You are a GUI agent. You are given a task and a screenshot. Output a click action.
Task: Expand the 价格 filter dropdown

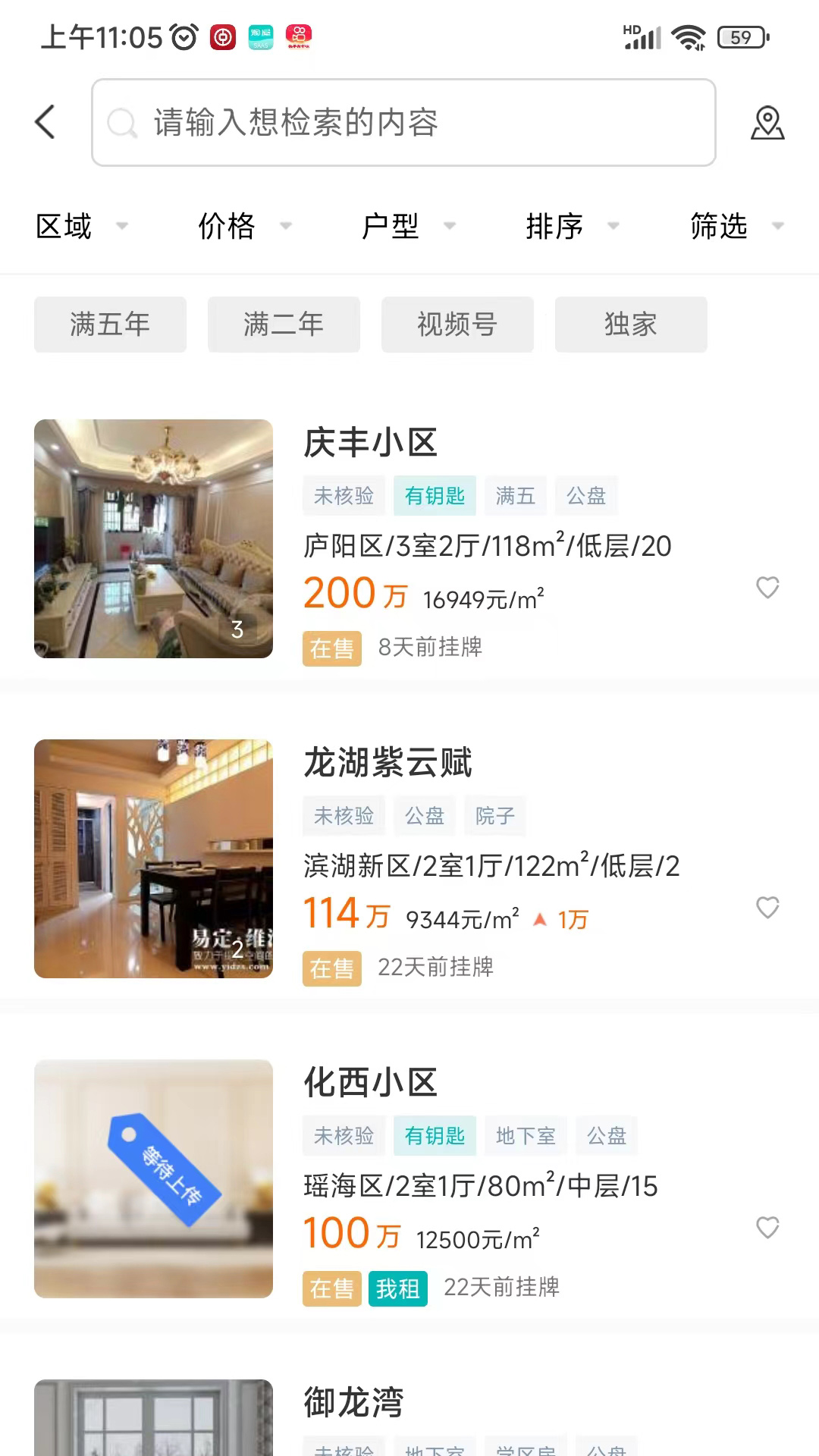244,226
